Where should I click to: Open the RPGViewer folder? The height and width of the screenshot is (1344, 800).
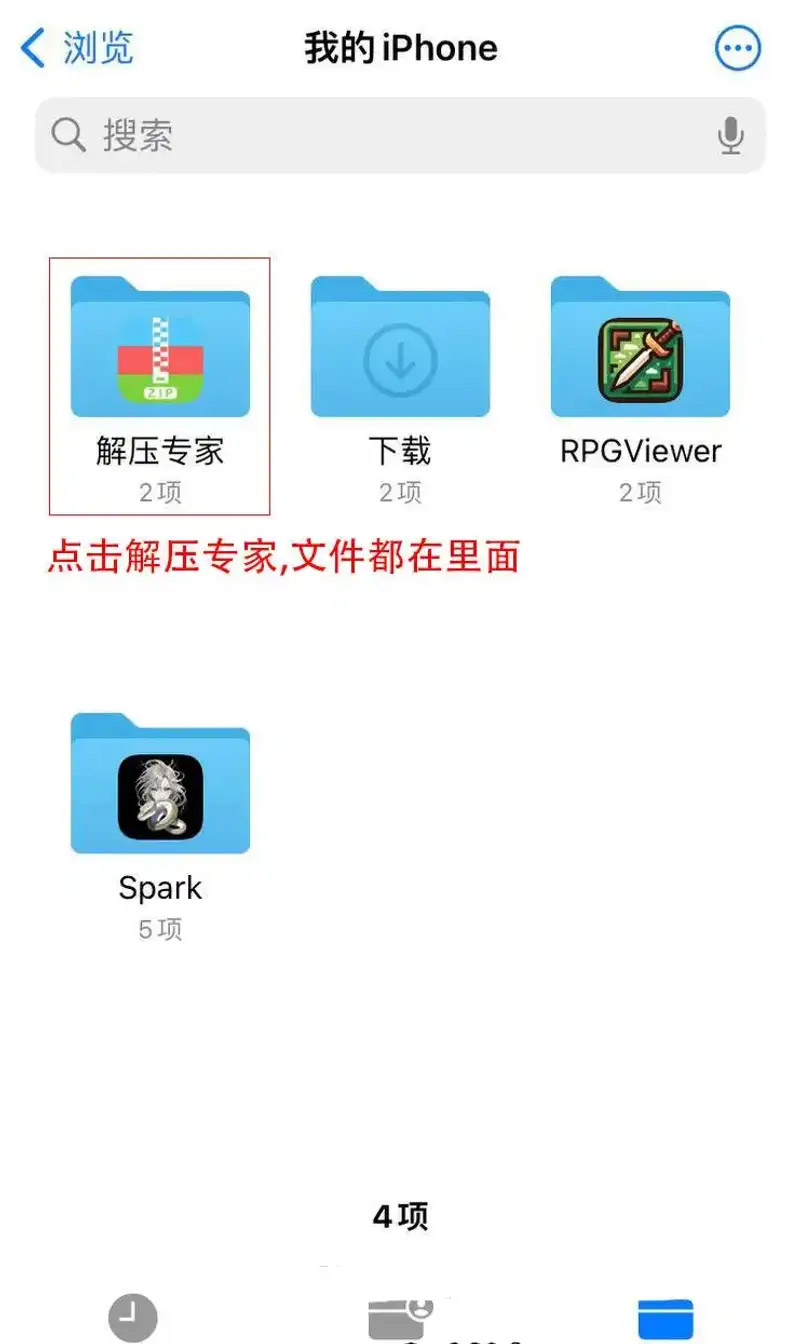click(640, 350)
